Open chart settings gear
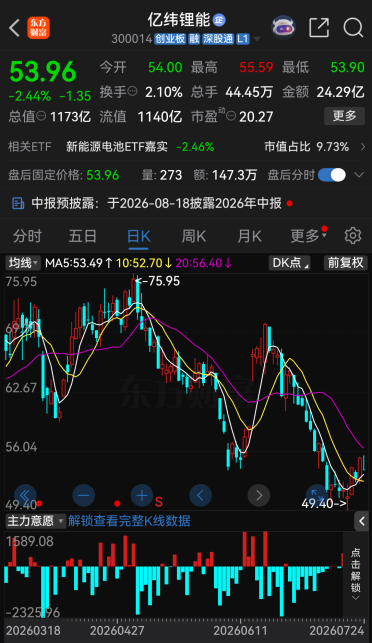Image resolution: width=372 pixels, height=643 pixels. pos(353,236)
